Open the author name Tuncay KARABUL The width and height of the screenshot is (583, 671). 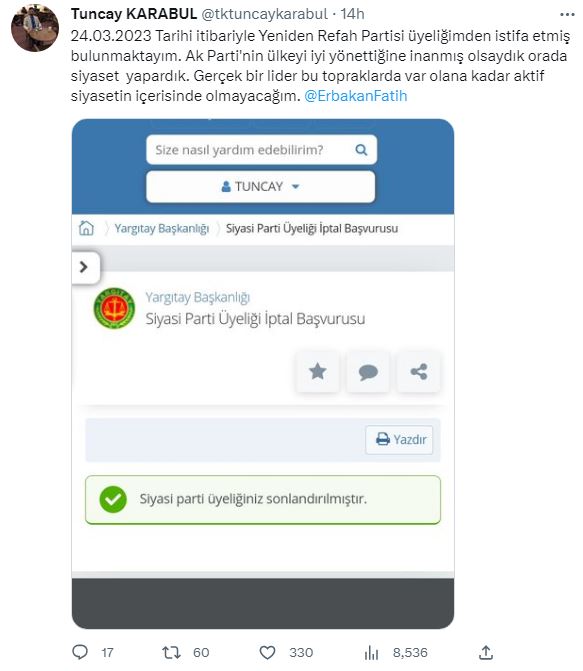134,14
